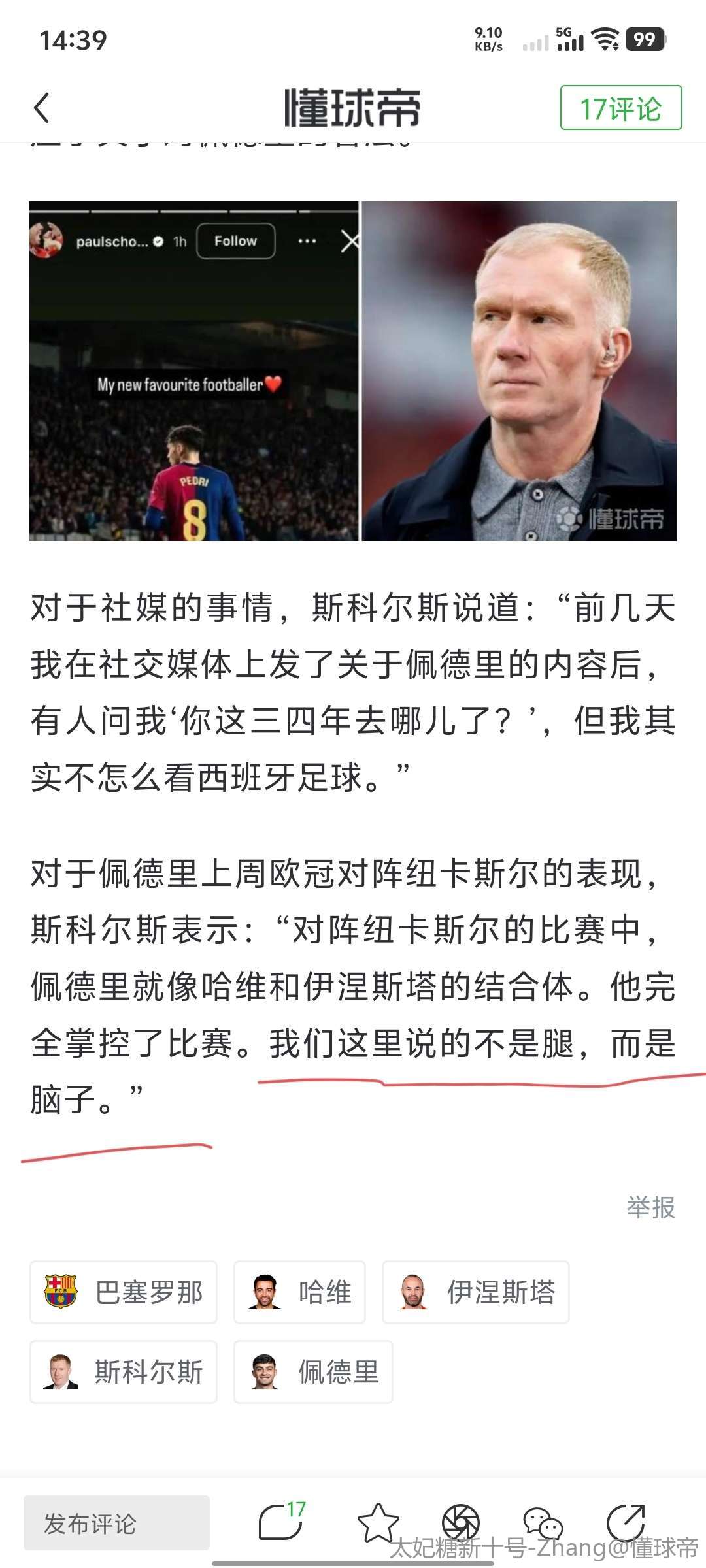This screenshot has height=1568, width=706.
Task: Open the 巴塞罗那 tag
Action: (x=124, y=1292)
